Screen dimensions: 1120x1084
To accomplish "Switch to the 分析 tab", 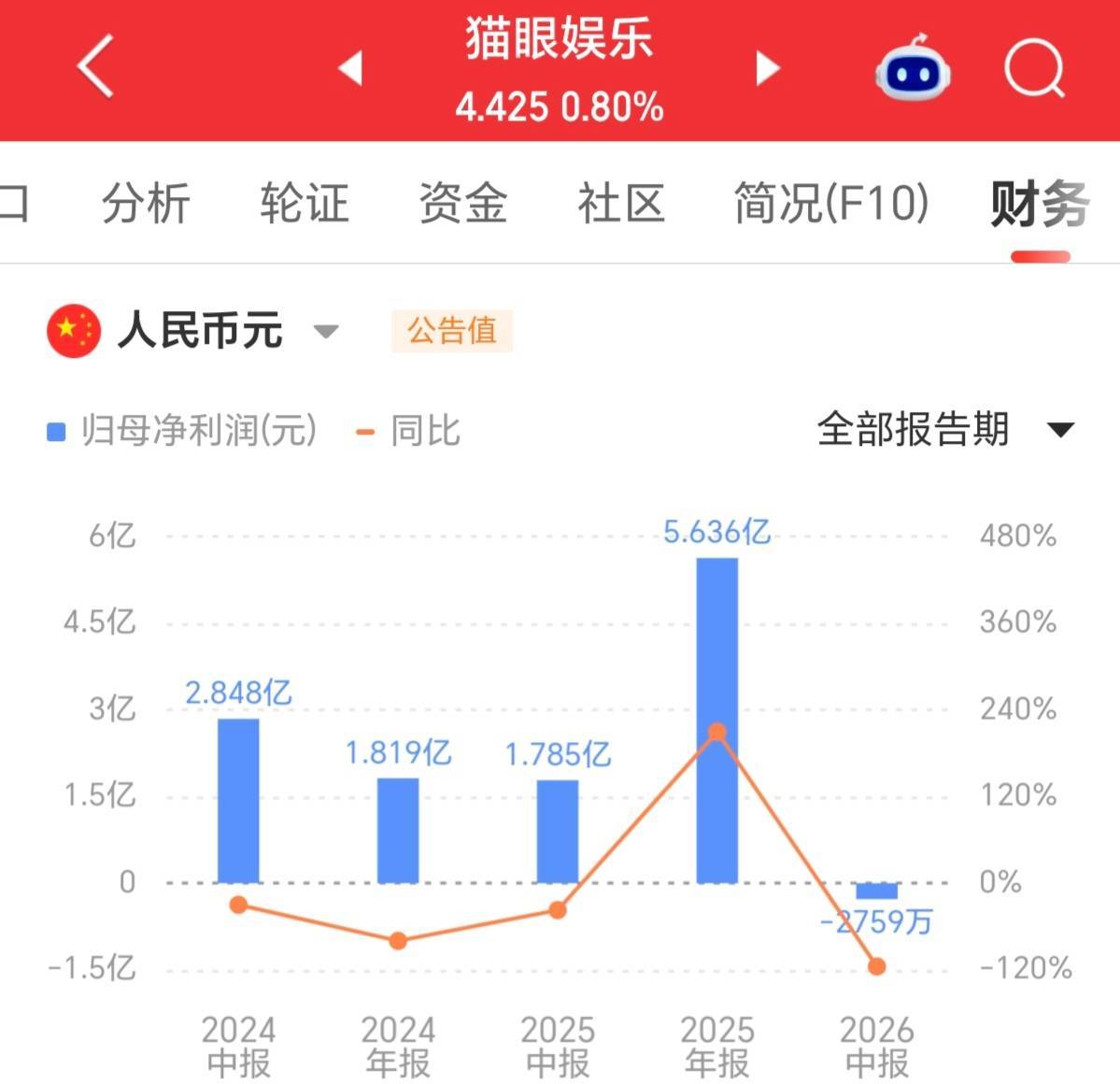I will 146,204.
